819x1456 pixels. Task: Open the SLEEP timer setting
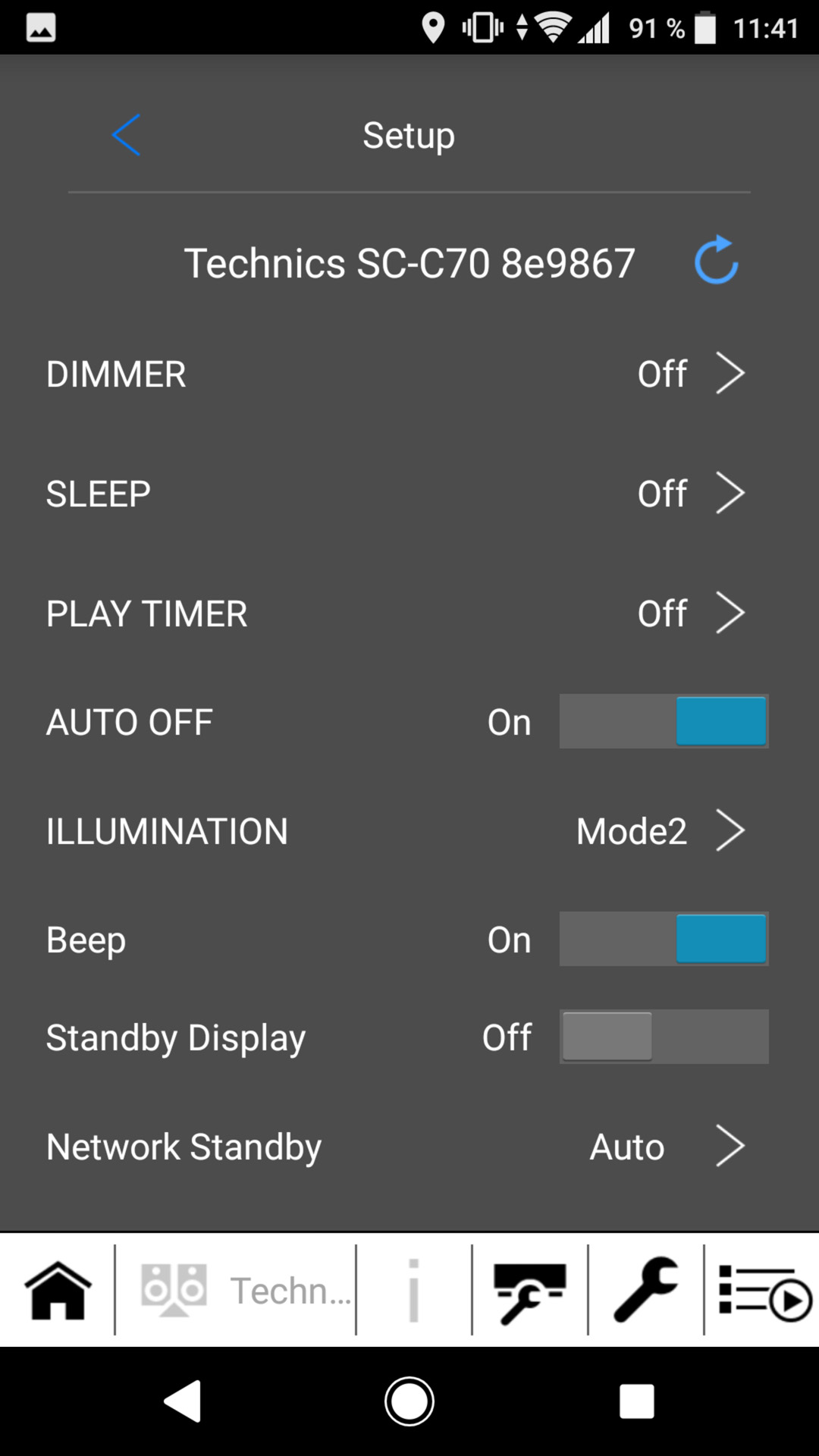click(409, 494)
